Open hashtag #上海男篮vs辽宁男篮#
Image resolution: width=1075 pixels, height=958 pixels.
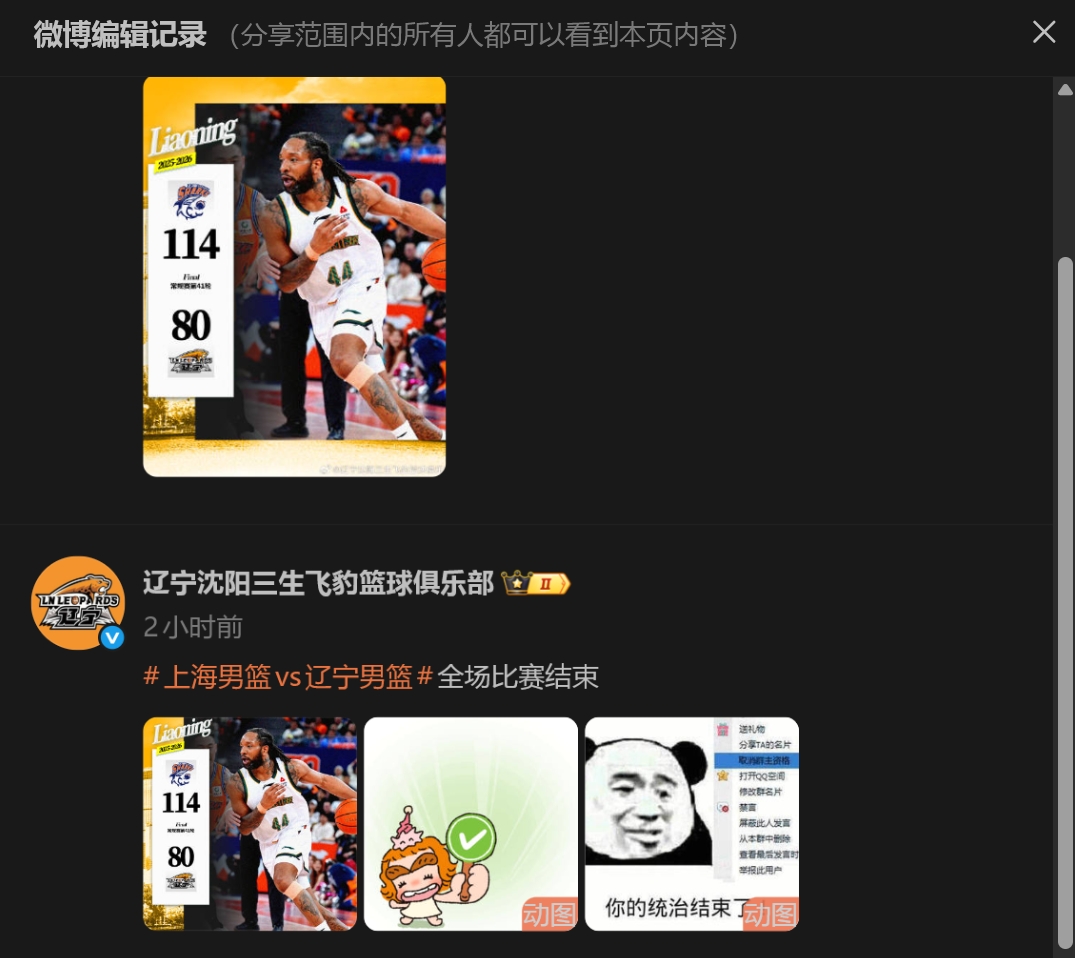click(x=288, y=677)
